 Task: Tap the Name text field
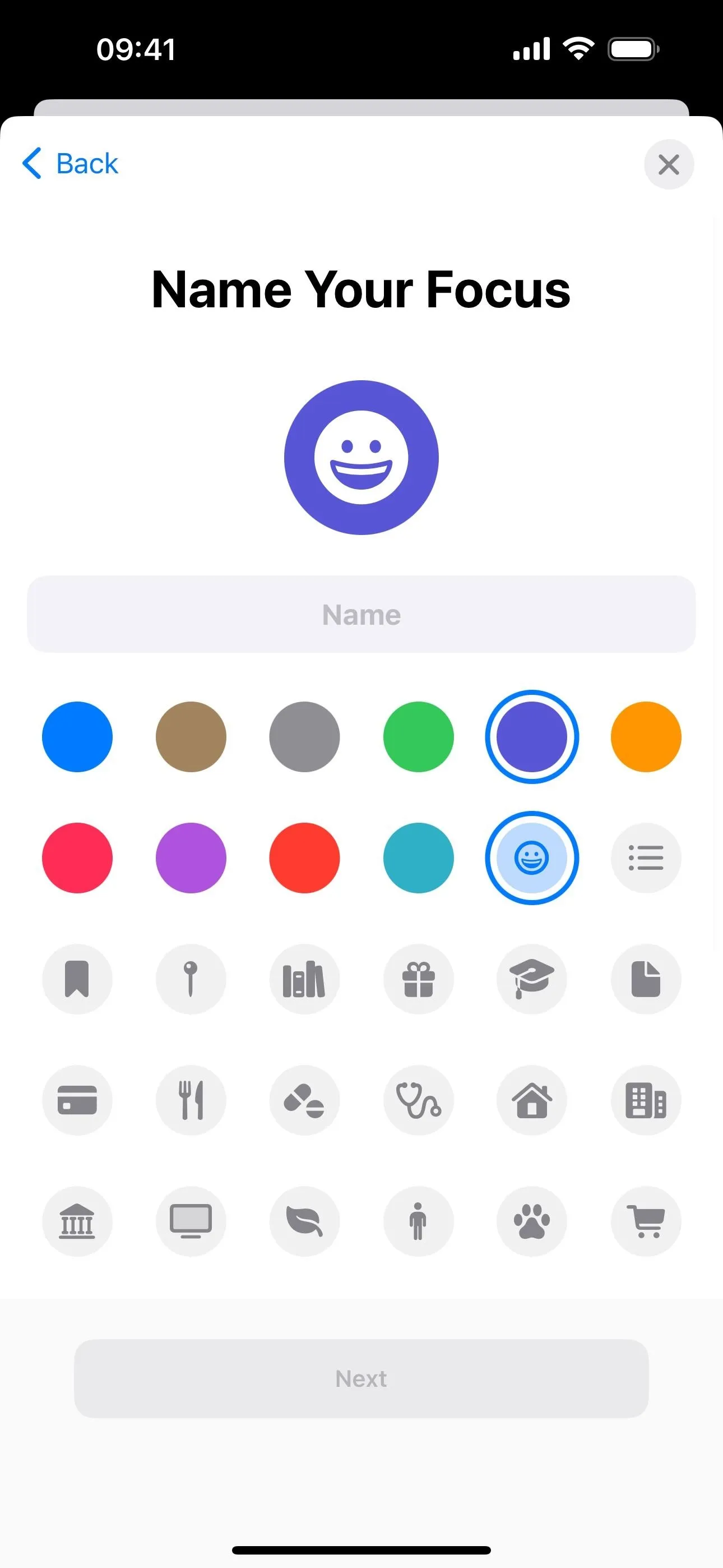point(361,614)
